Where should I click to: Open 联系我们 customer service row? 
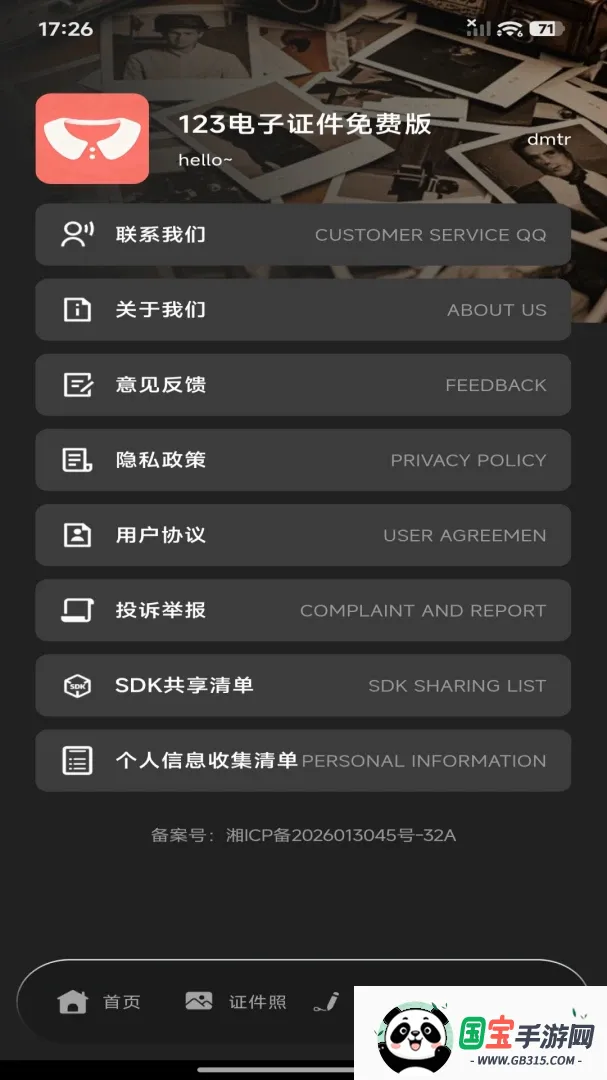[x=303, y=234]
